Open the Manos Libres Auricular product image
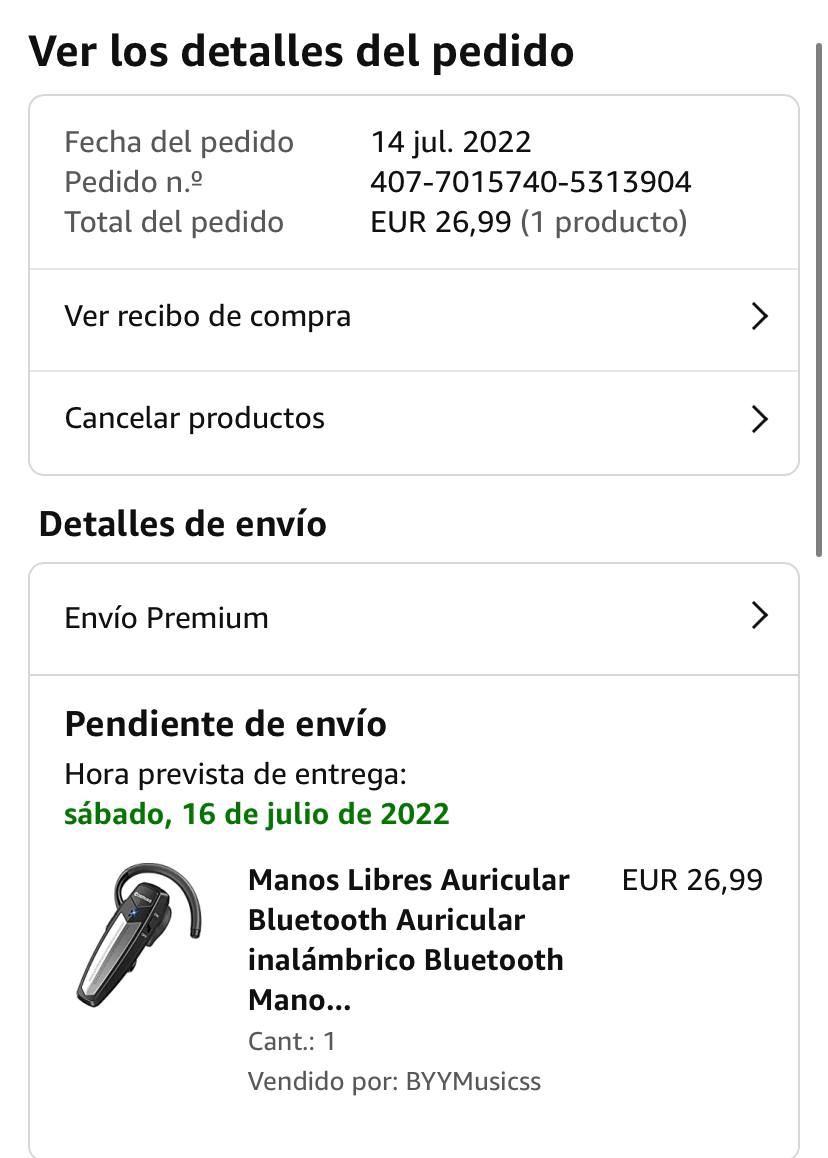This screenshot has width=828, height=1158. click(144, 936)
